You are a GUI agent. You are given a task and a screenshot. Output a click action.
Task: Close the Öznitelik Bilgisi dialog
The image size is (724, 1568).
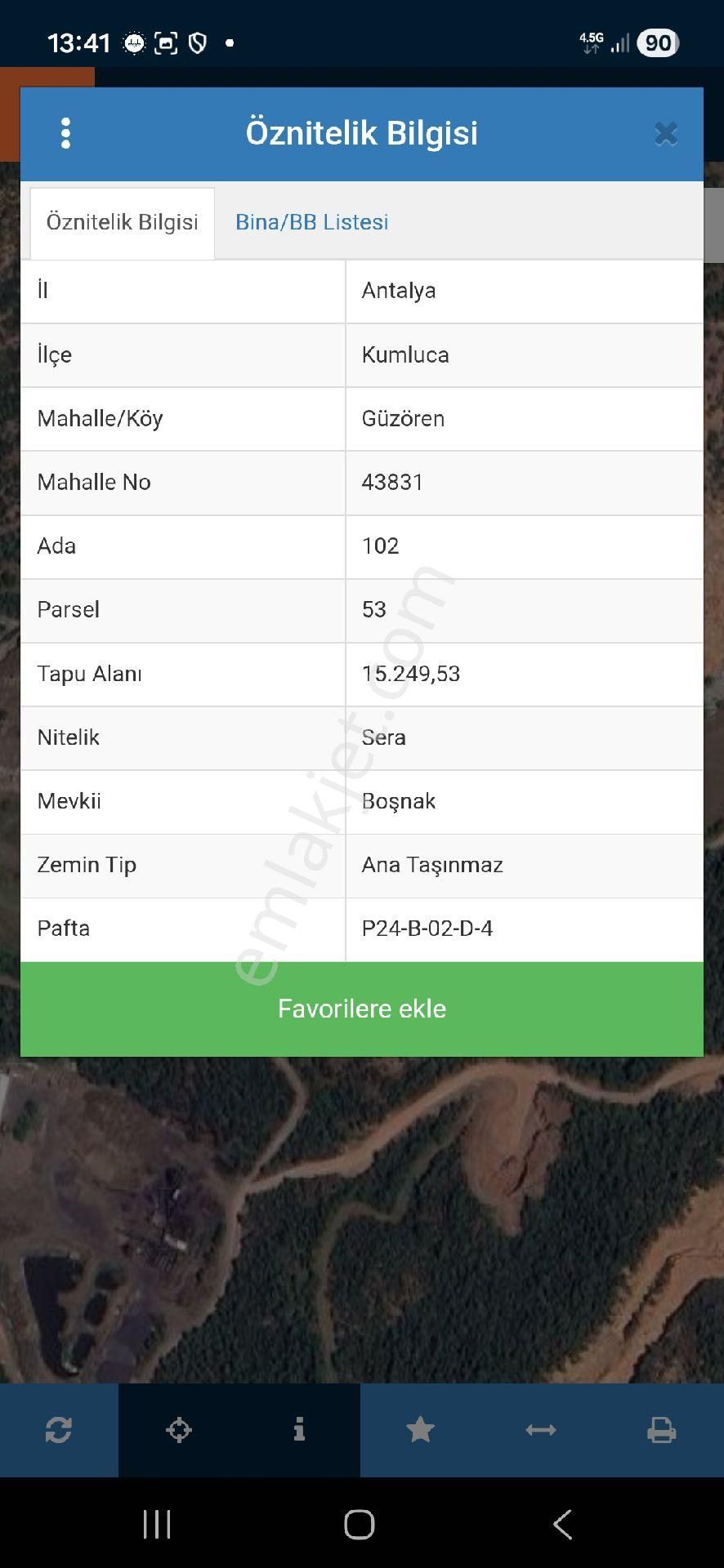[666, 133]
